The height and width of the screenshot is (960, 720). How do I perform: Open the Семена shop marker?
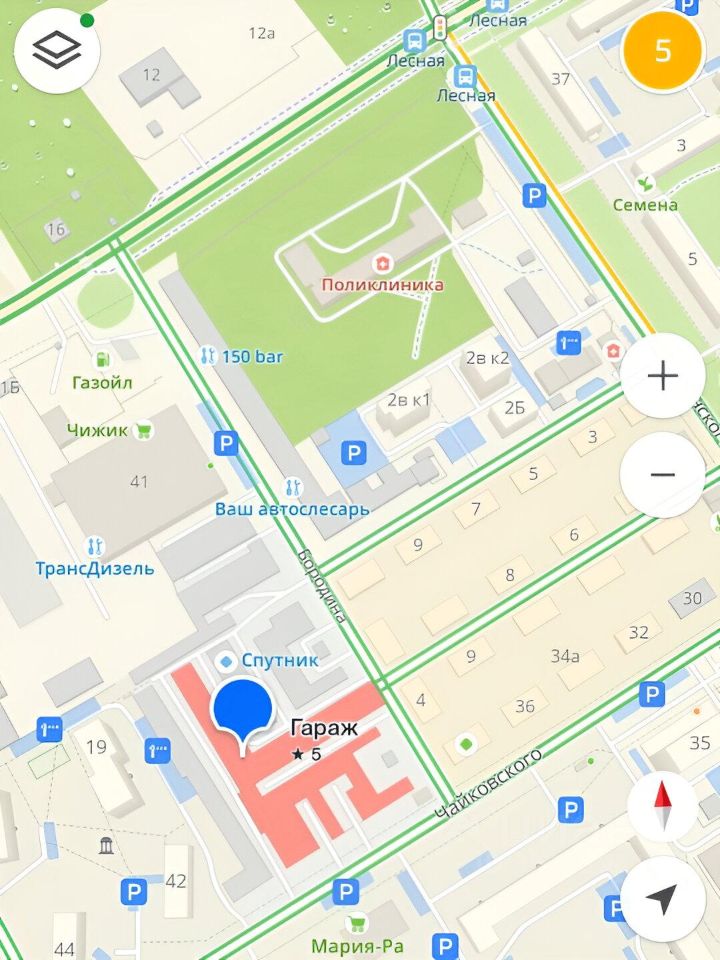click(646, 184)
